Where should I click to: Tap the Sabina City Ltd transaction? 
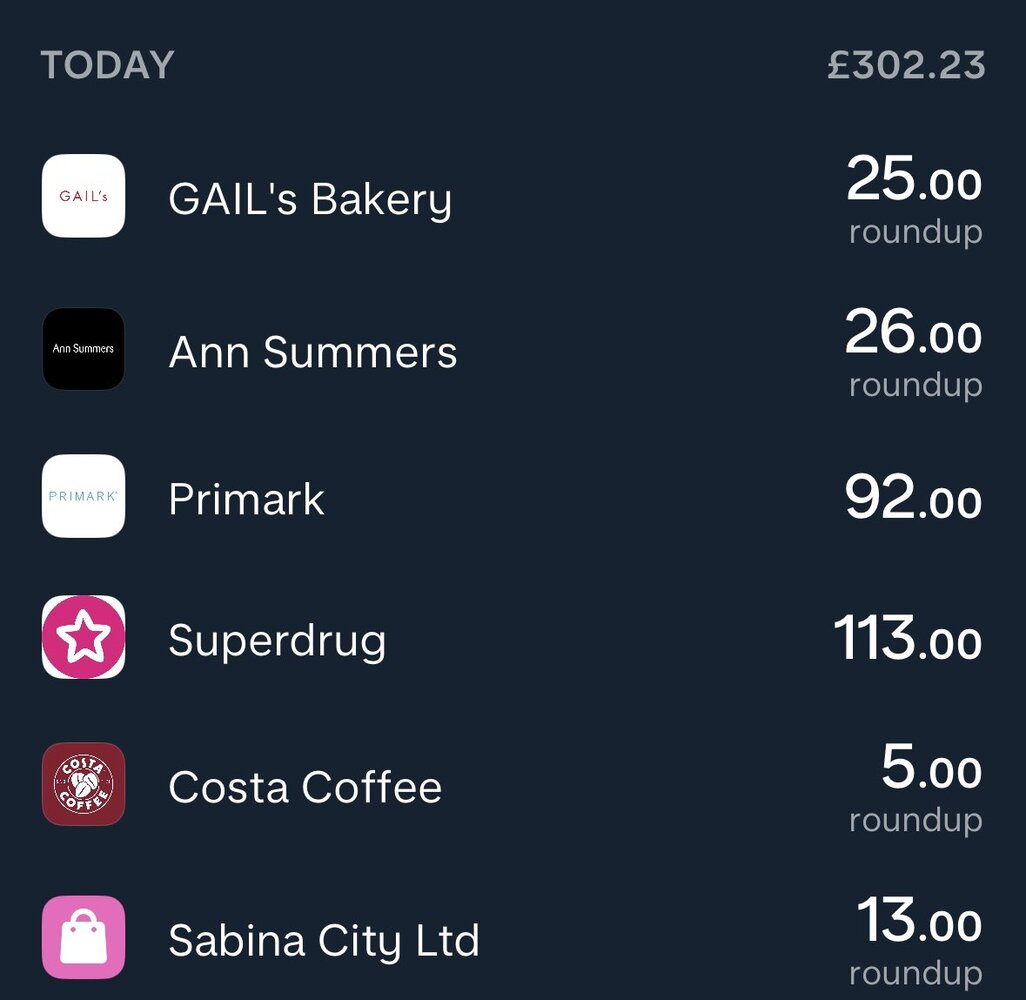tap(323, 940)
